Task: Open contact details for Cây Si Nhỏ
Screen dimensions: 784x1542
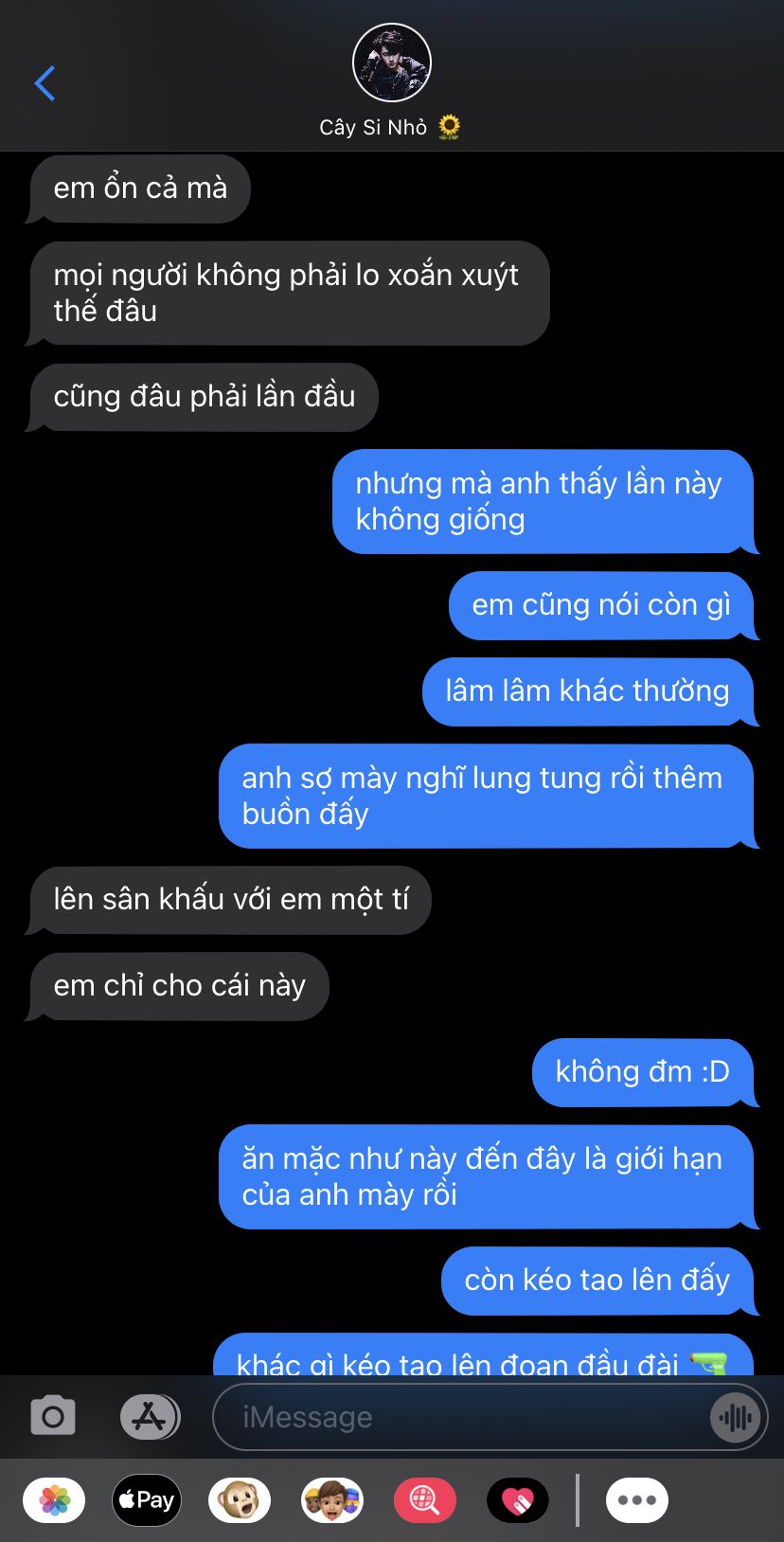Action: [391, 82]
